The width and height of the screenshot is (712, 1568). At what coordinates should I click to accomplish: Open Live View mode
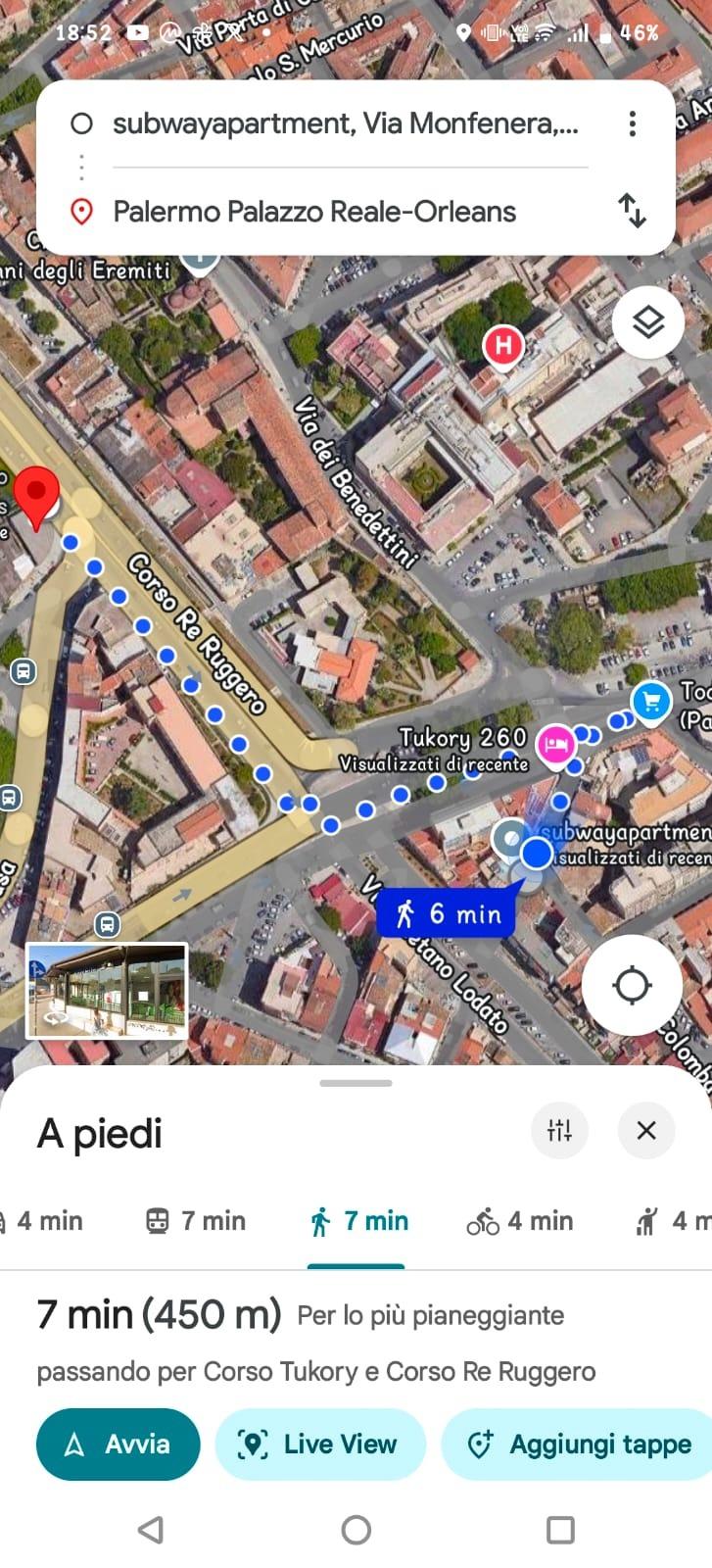click(320, 1444)
